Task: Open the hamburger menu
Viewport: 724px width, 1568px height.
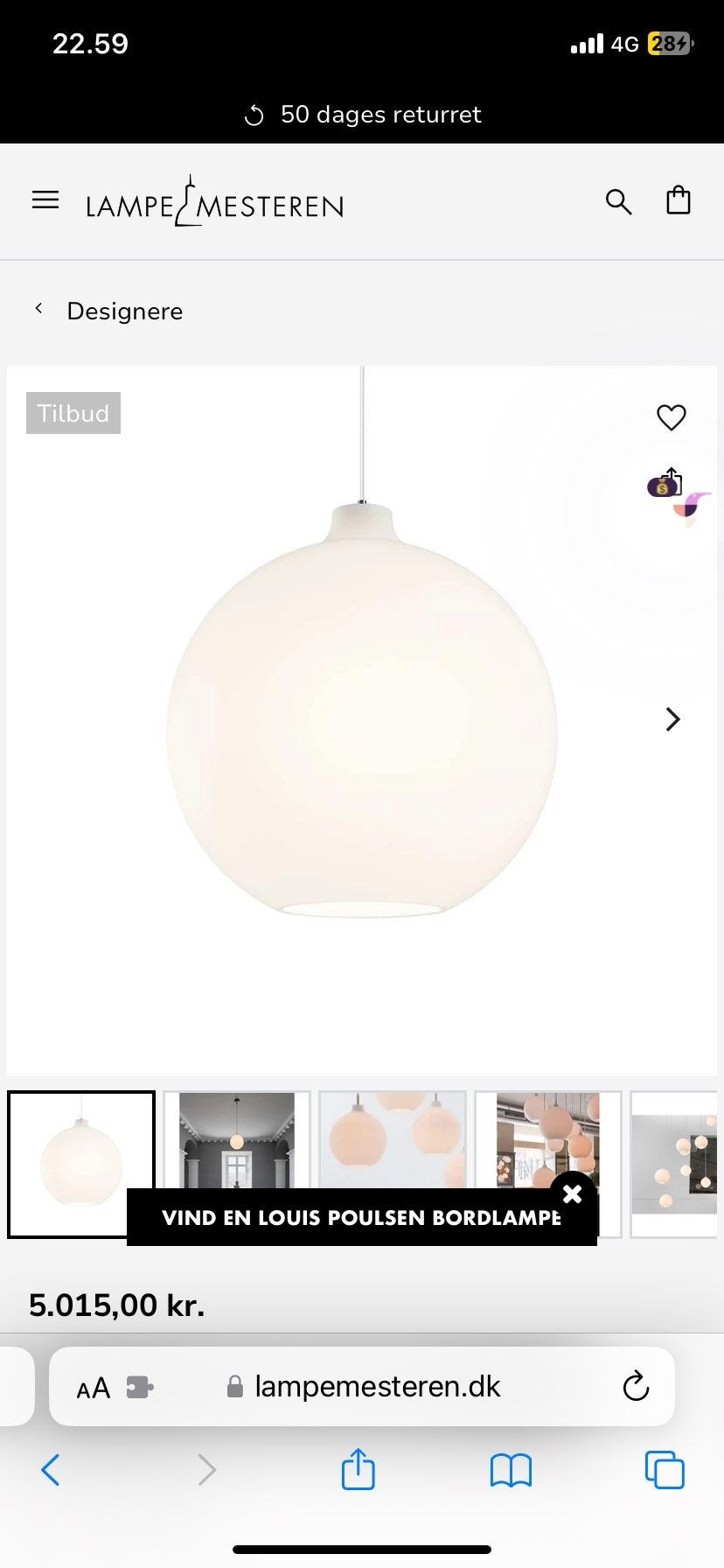Action: pyautogui.click(x=45, y=200)
